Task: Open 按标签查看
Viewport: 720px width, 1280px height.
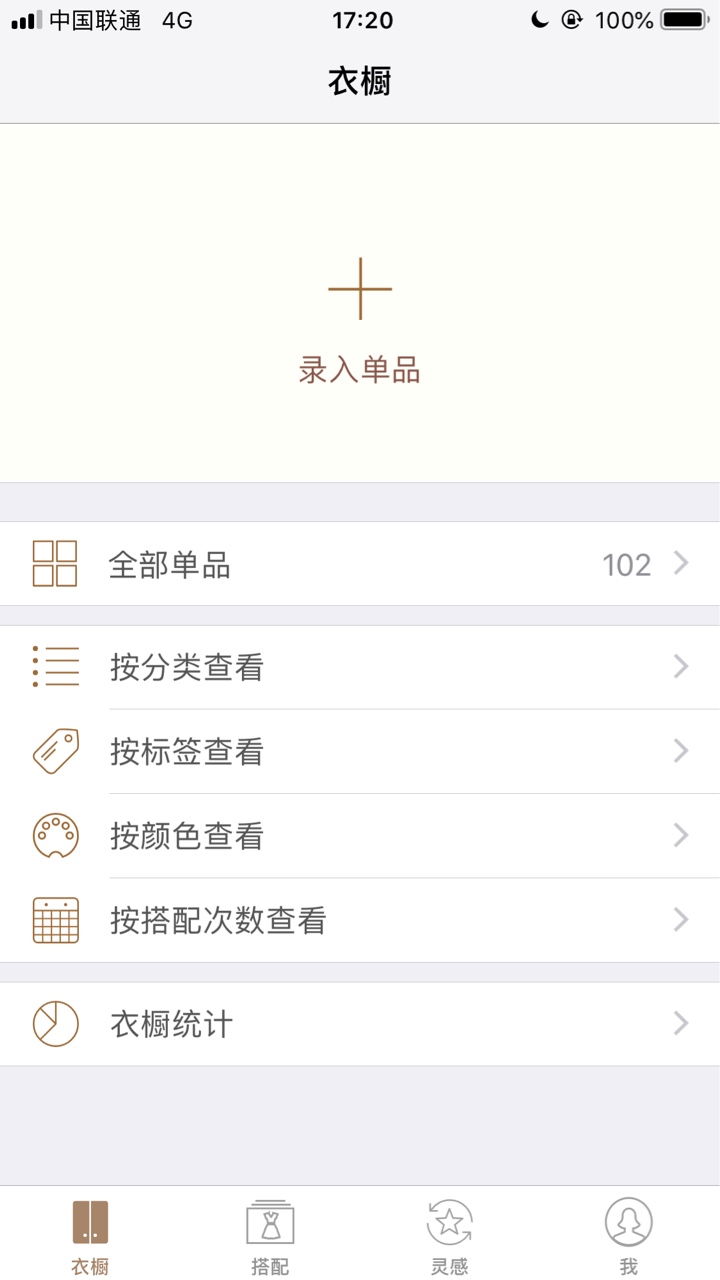Action: 360,751
